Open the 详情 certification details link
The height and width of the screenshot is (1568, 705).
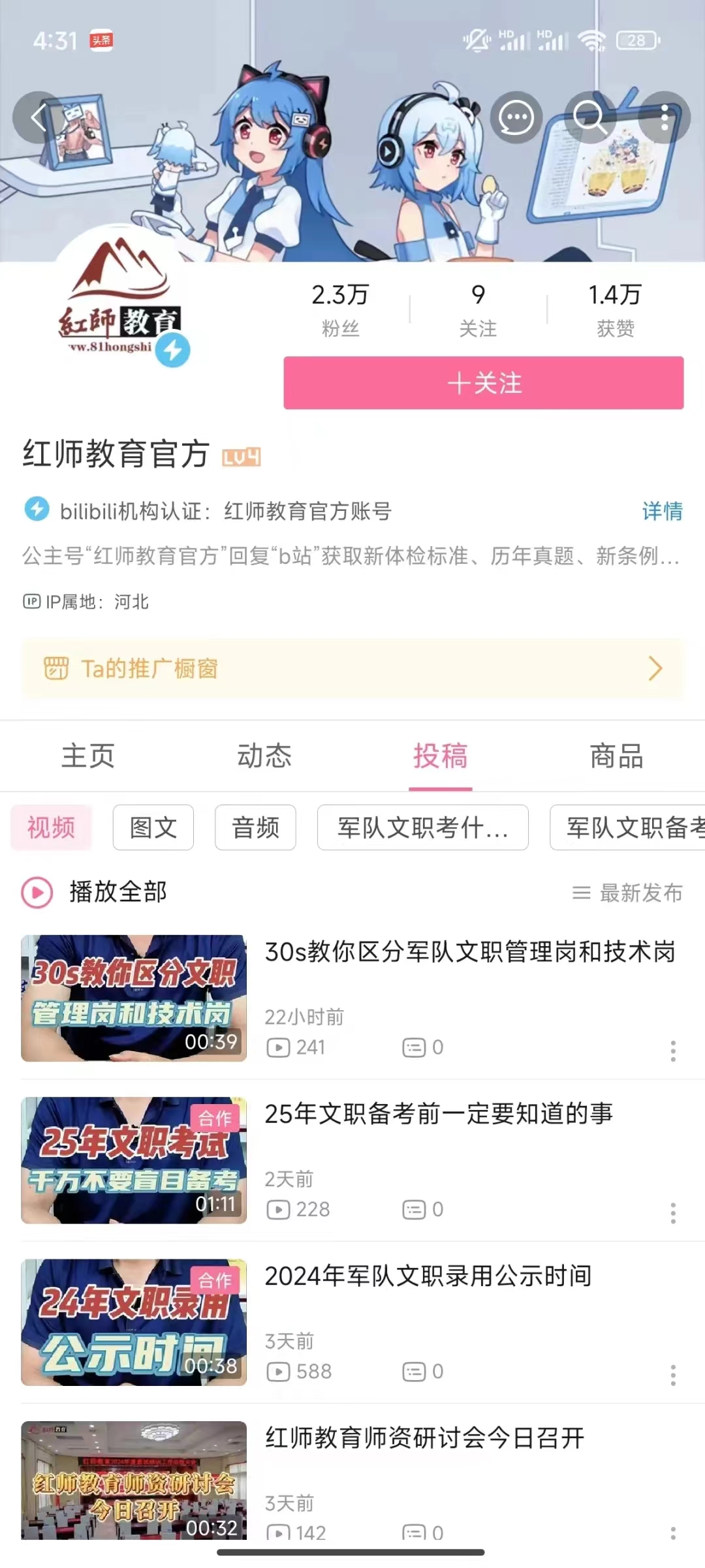pyautogui.click(x=662, y=511)
